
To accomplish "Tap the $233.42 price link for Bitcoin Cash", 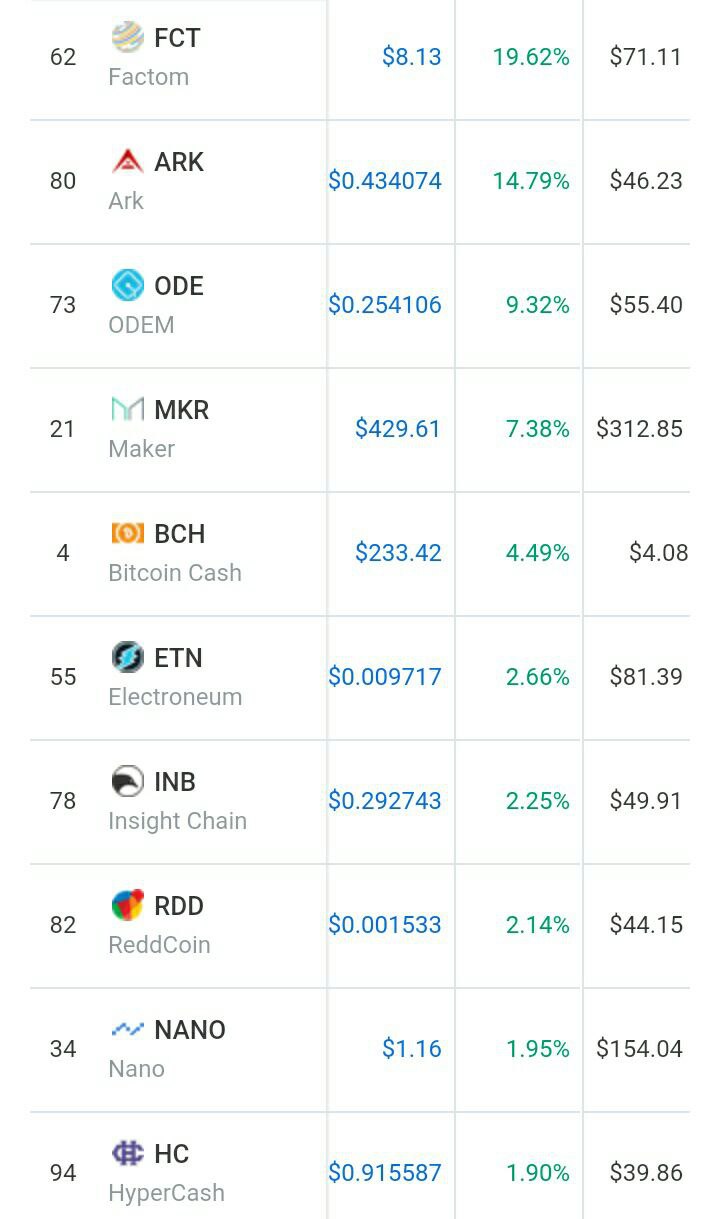I will (x=398, y=553).
